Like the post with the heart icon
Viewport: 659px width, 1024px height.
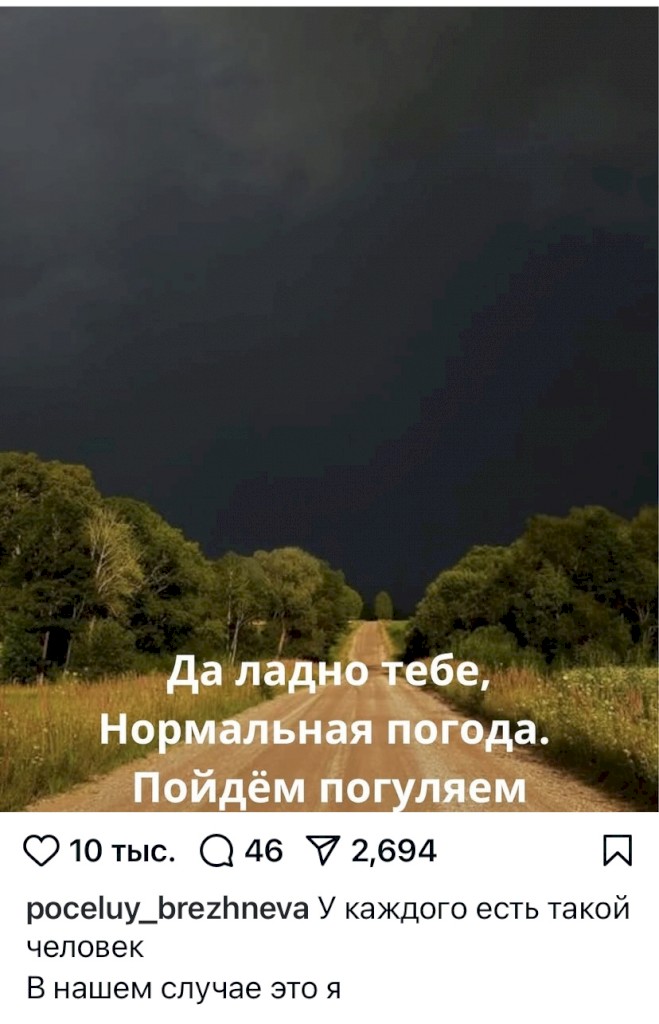tap(41, 851)
